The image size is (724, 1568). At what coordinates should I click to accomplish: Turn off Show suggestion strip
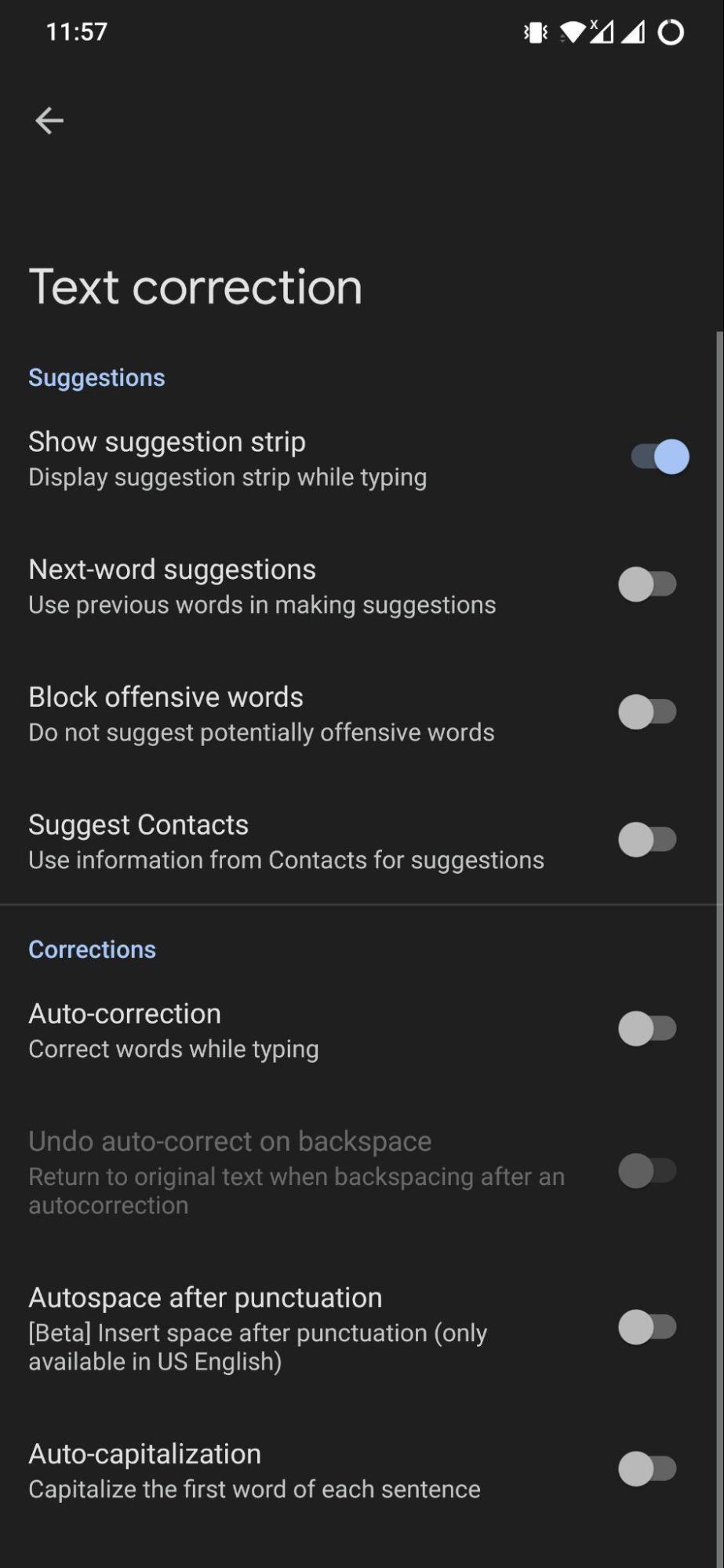point(659,457)
